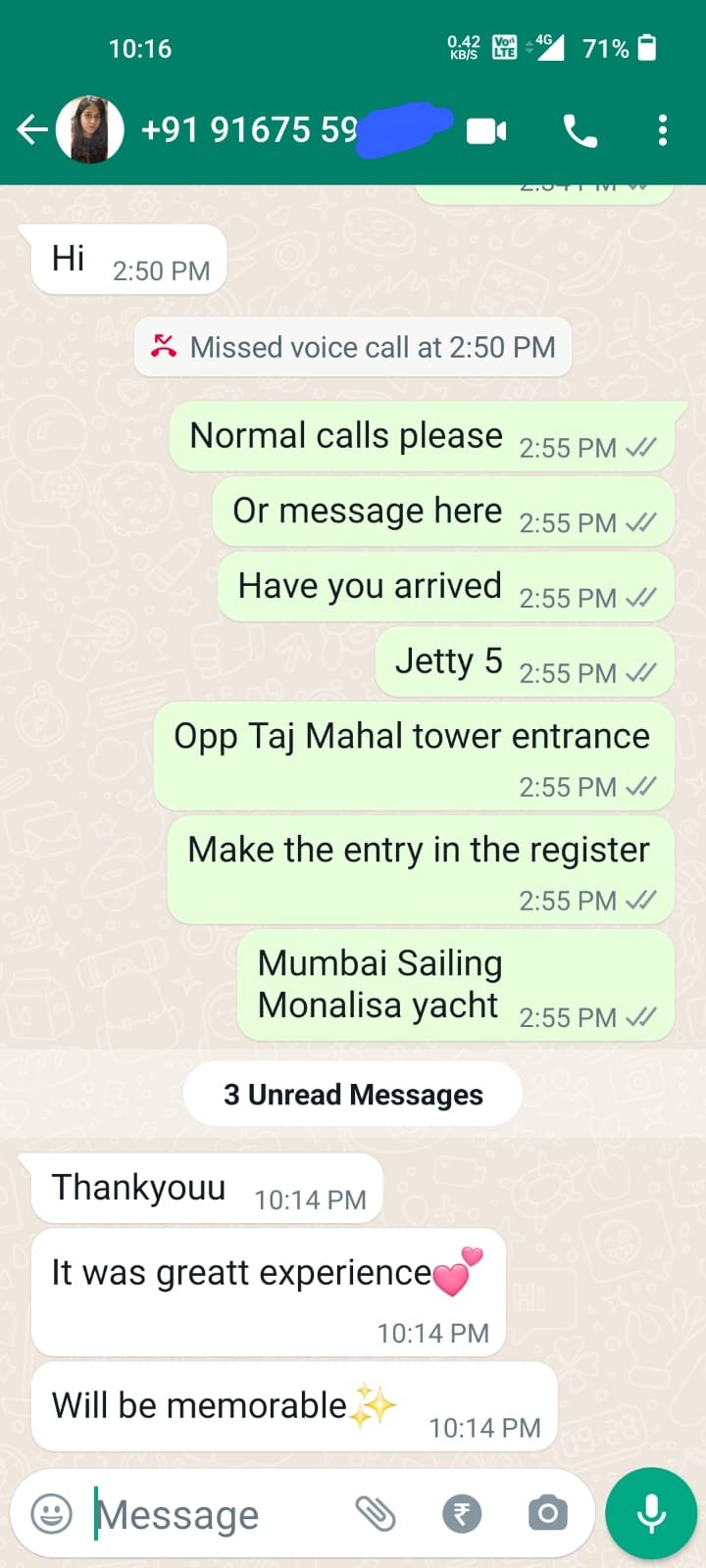Focus the Message text field
This screenshot has height=1568, width=706.
click(216, 1514)
